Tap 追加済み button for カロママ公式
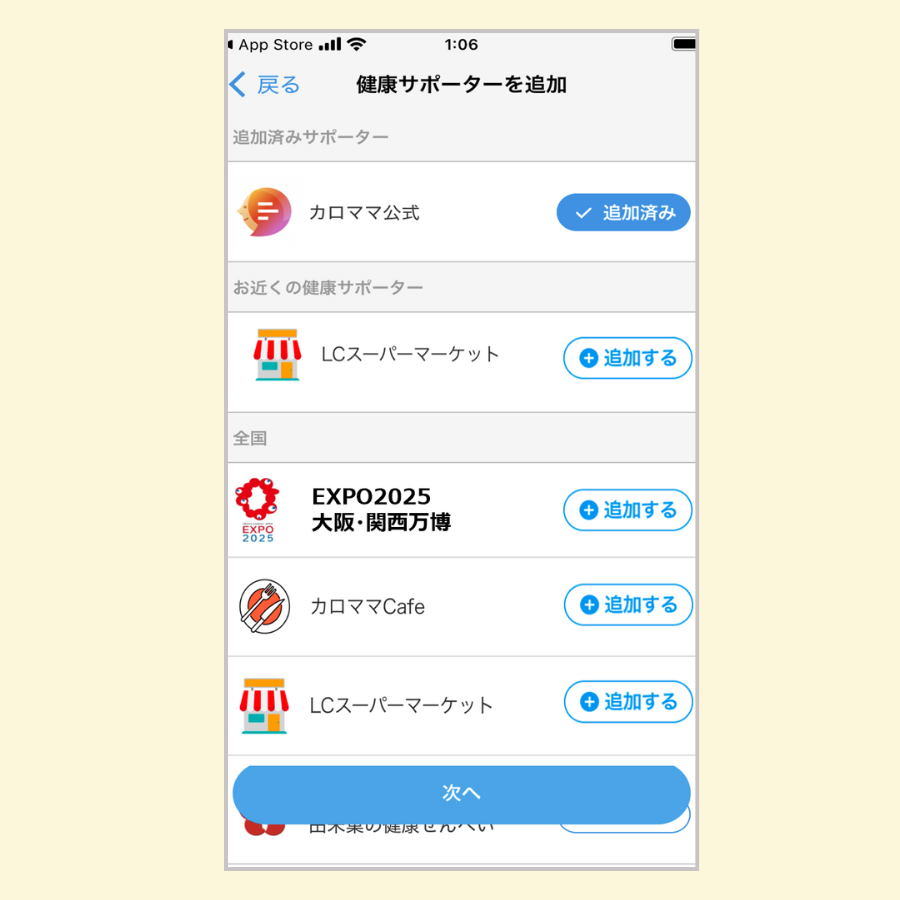This screenshot has height=900, width=900. pos(623,213)
